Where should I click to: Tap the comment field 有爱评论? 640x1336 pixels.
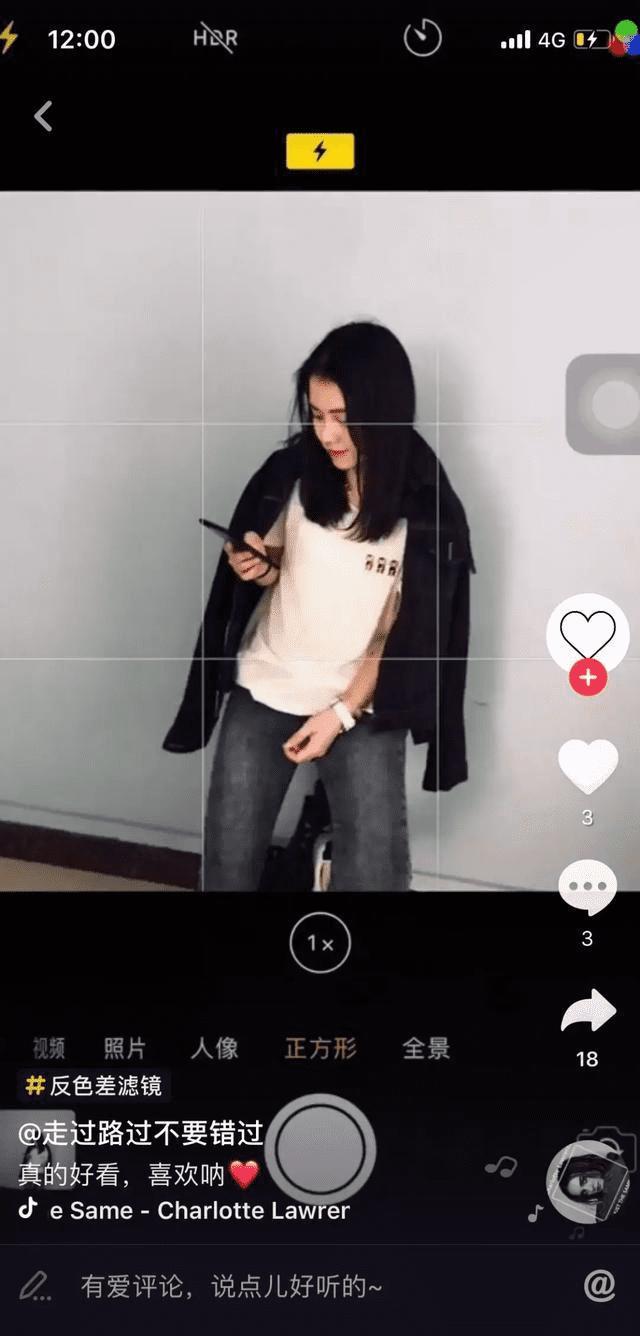[230, 1287]
